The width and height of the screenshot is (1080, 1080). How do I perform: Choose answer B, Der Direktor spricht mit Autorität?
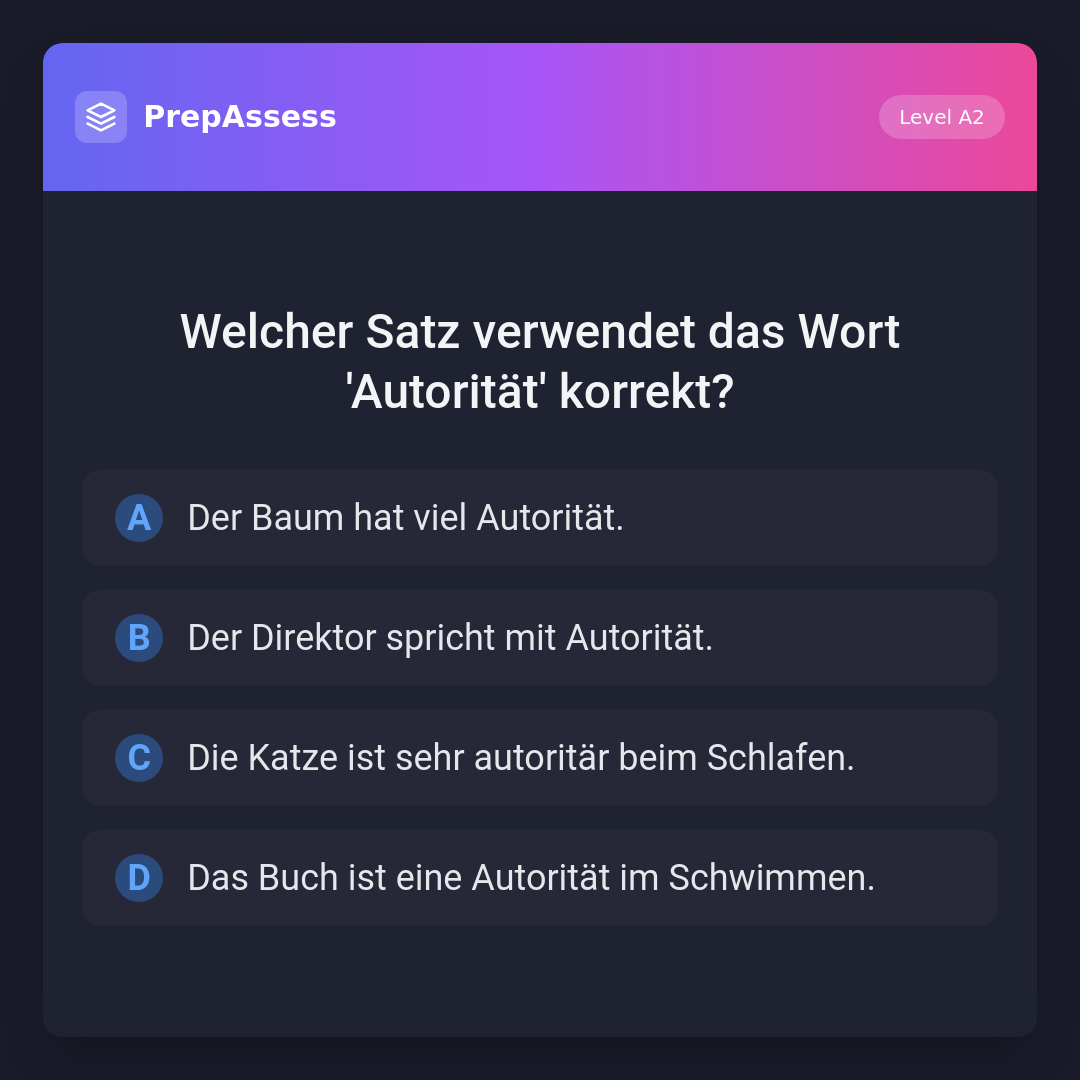540,638
